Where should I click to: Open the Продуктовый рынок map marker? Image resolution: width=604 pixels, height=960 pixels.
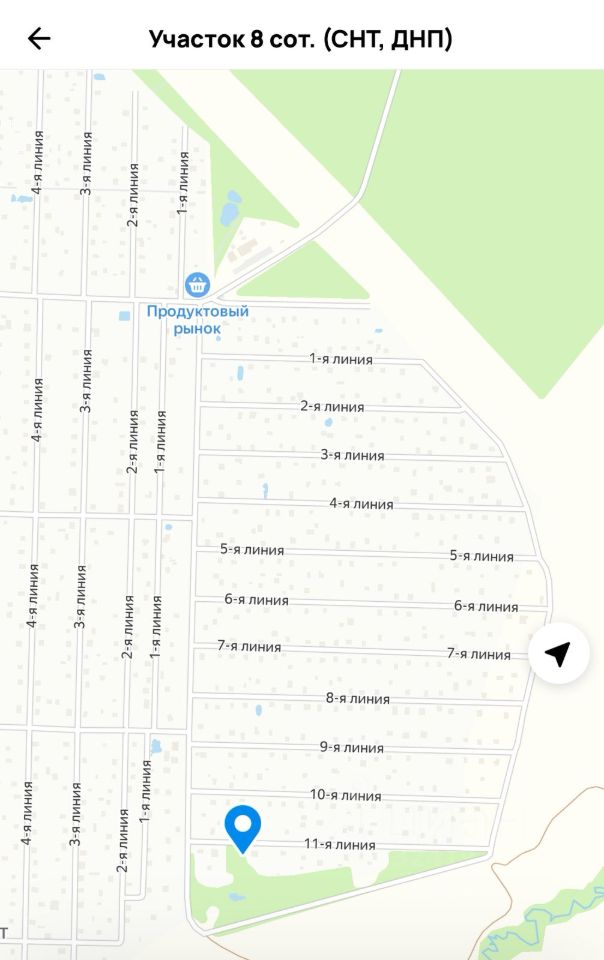coord(198,285)
